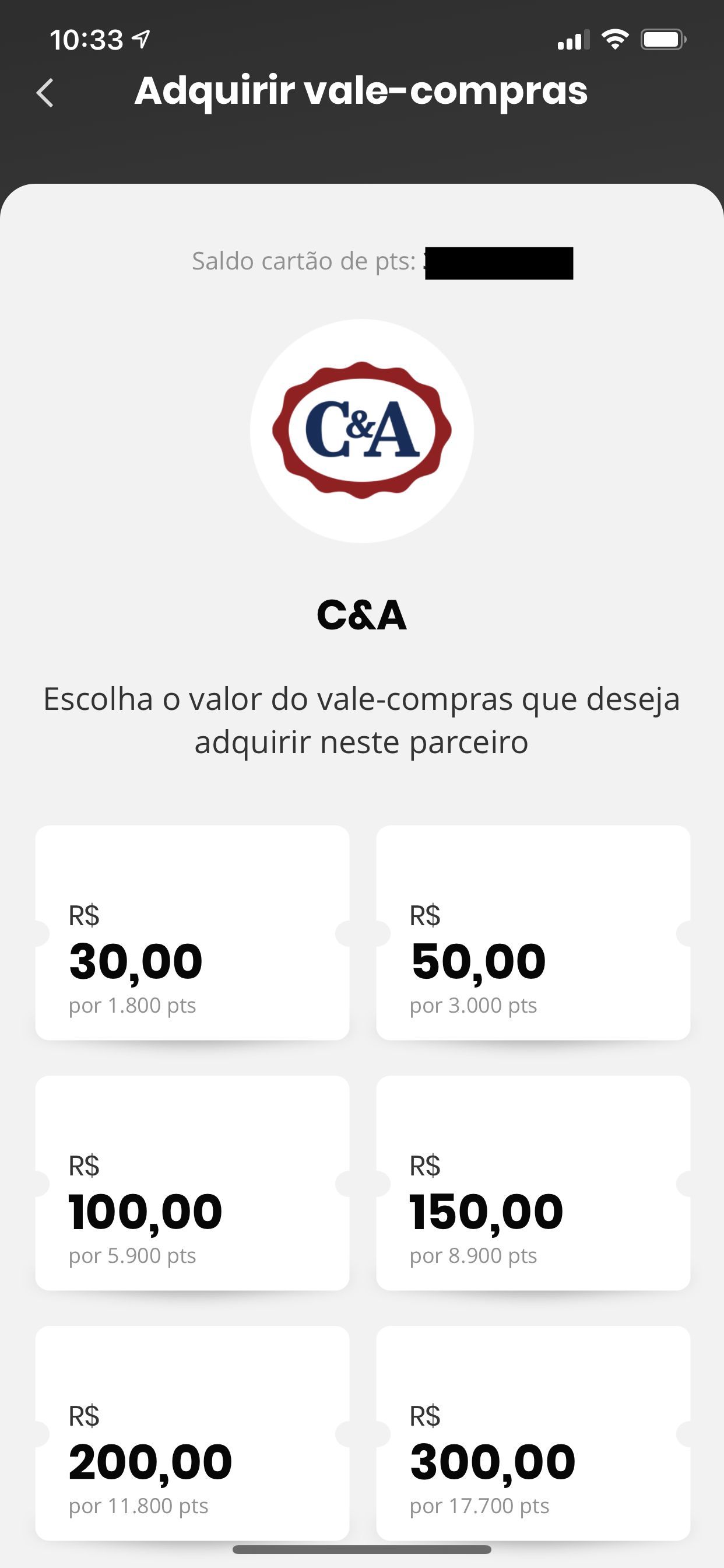Pick the R$ 100,00 voucher card
724x1568 pixels.
[x=192, y=1182]
